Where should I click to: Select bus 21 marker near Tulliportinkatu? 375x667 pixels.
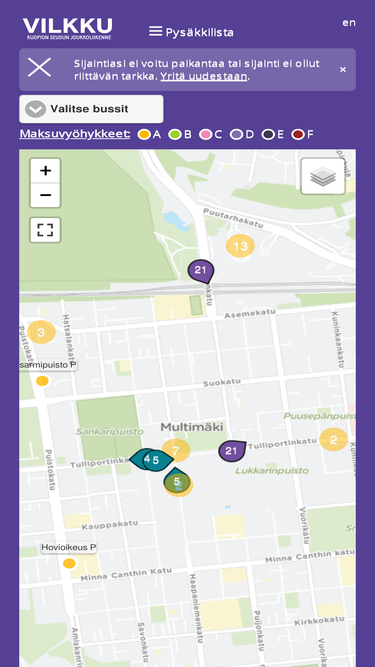coord(232,451)
